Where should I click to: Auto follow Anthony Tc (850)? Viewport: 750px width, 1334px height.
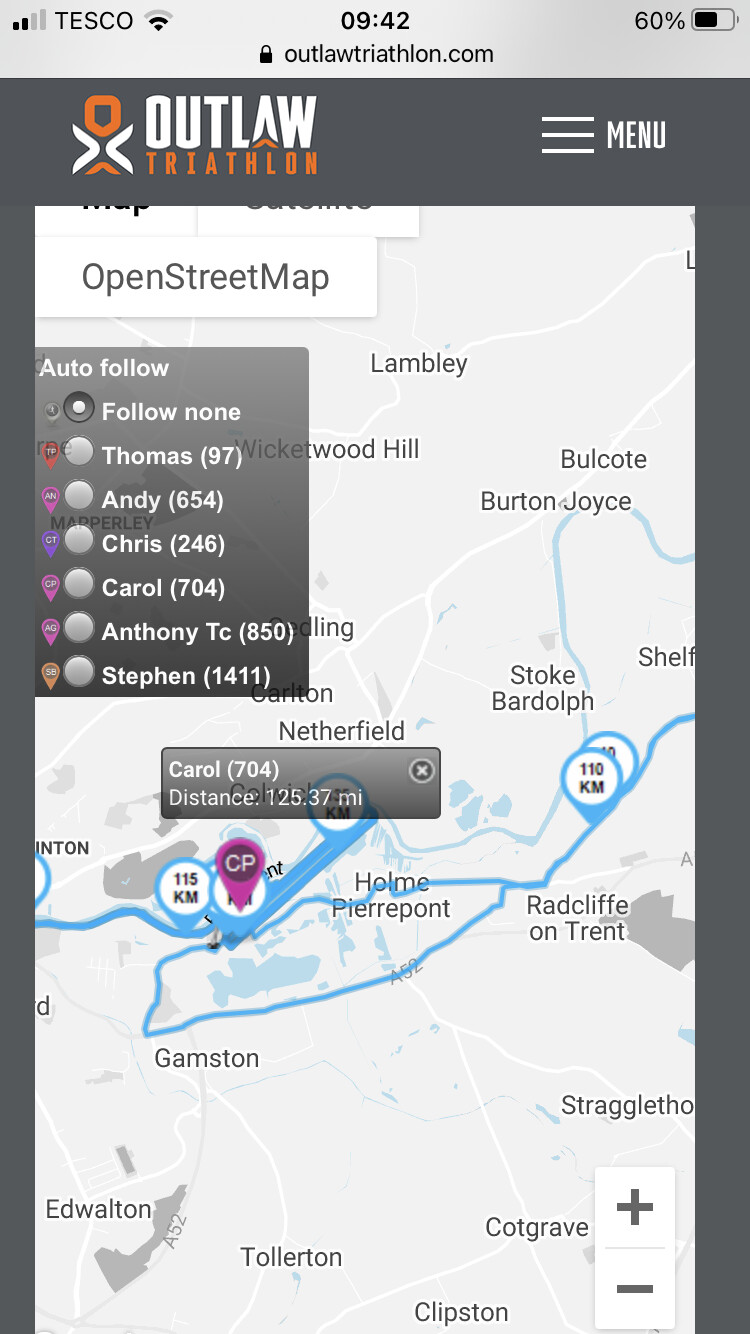79,629
